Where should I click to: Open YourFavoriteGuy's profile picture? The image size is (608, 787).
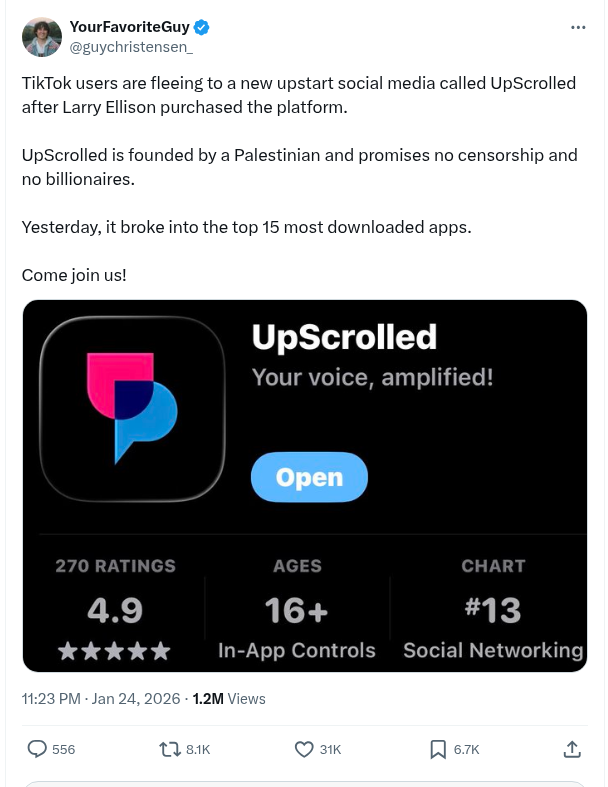coord(41,37)
